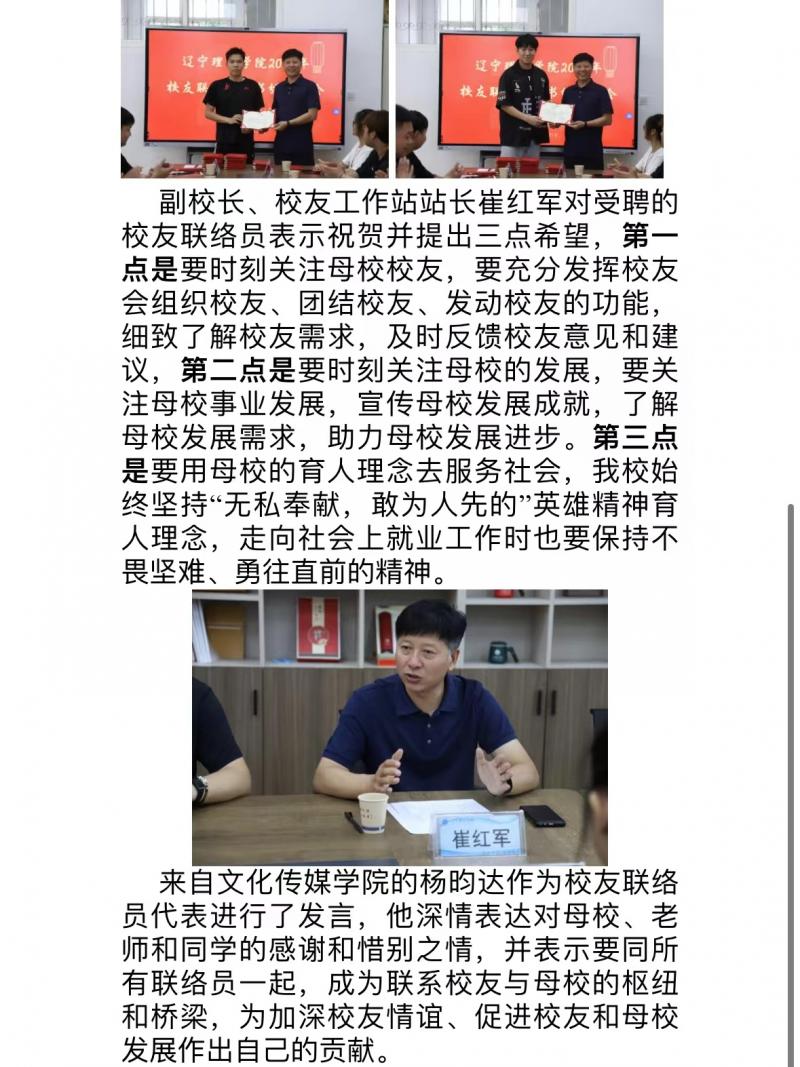Open the right certificate award photo
800x1067 pixels.
529,88
